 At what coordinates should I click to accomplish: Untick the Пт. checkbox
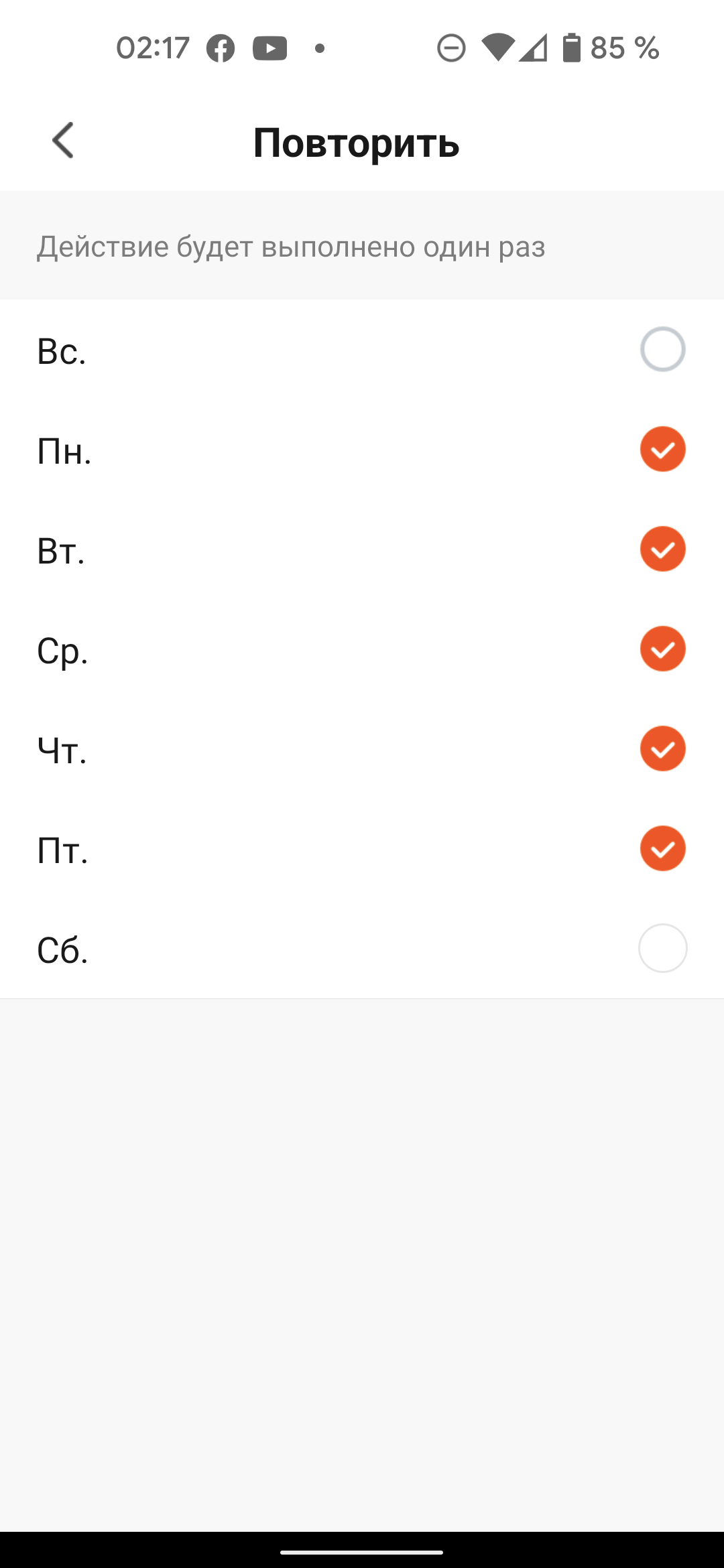662,848
